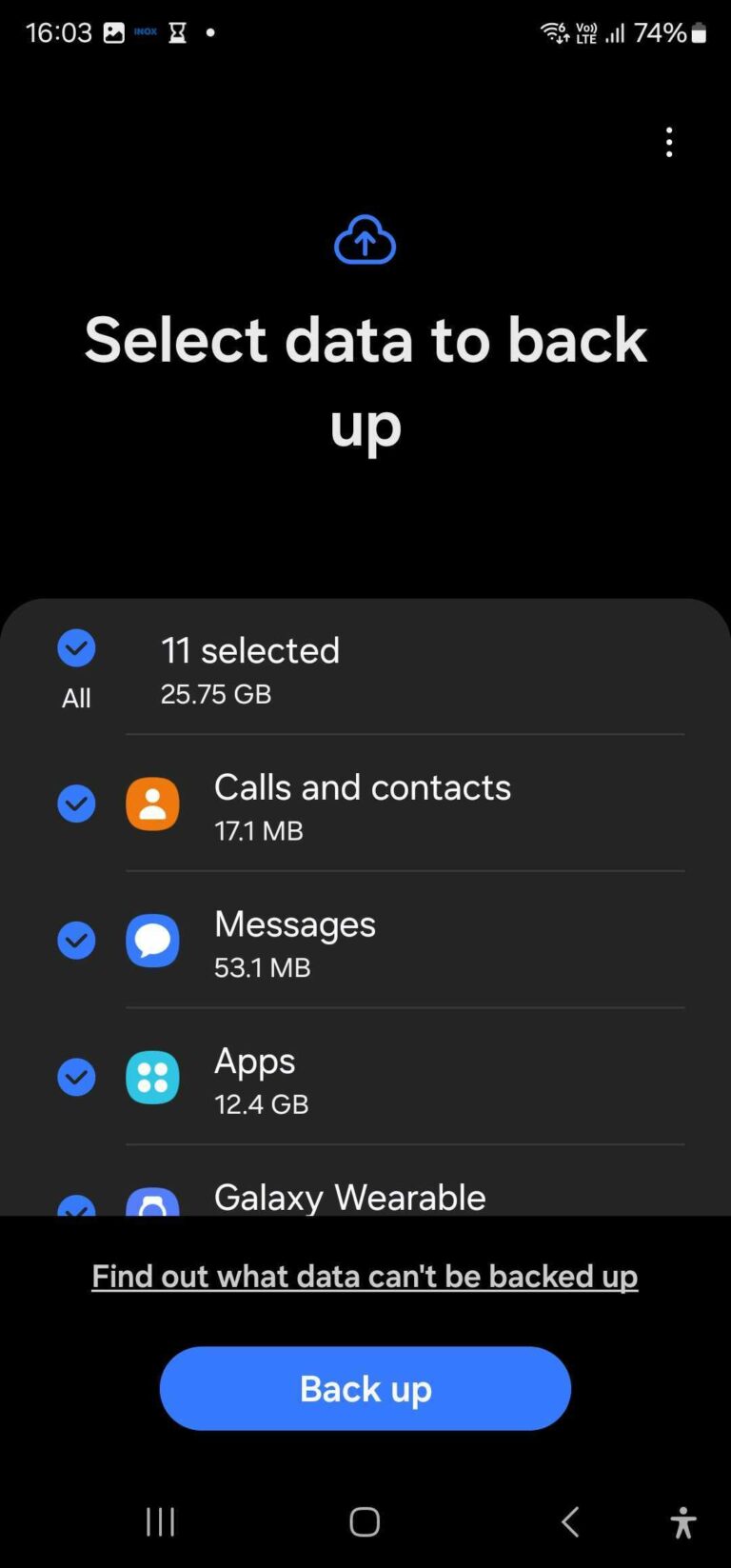This screenshot has width=731, height=1568.
Task: Open the Calls and contacts icon
Action: pyautogui.click(x=152, y=804)
